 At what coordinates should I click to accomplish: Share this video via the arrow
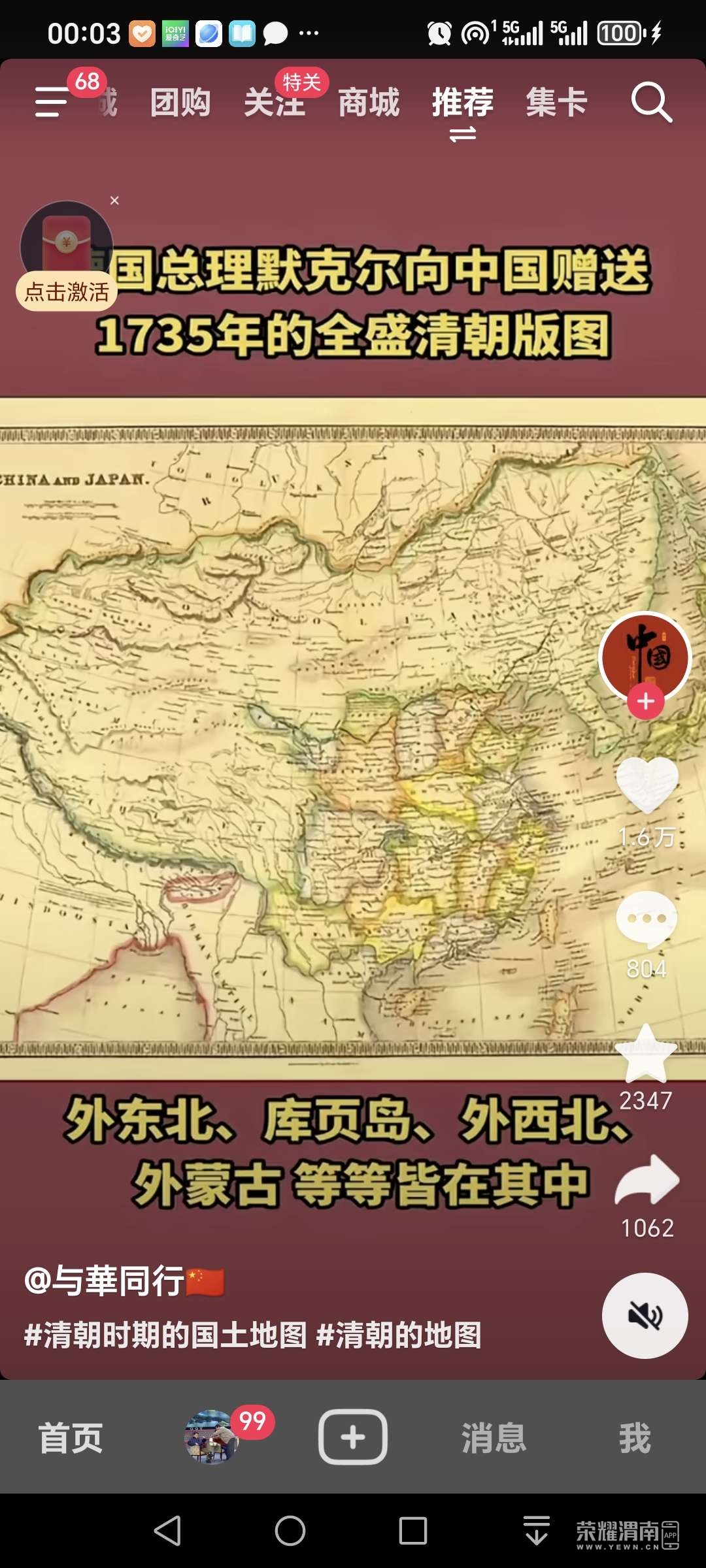pyautogui.click(x=647, y=1181)
